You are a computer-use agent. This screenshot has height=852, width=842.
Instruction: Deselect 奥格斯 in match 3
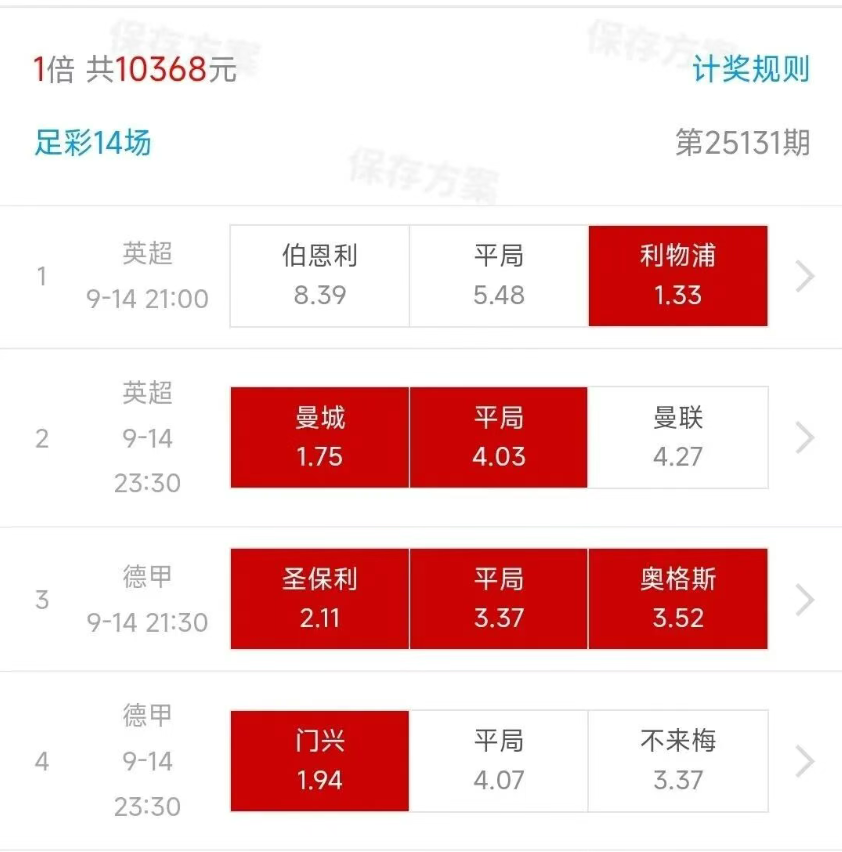(x=678, y=598)
